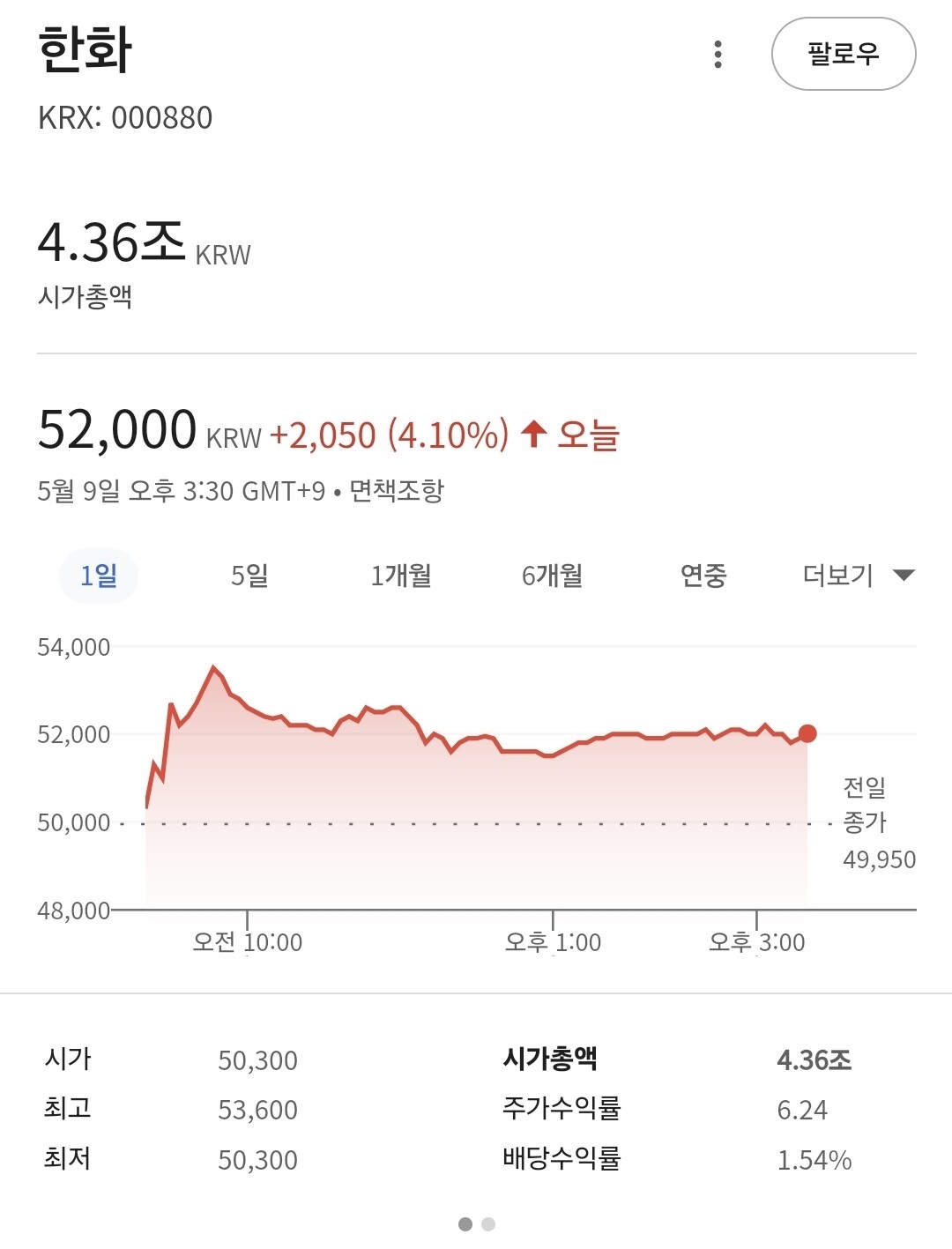Select the 1일 chart range
This screenshot has width=952, height=1249.
click(99, 576)
